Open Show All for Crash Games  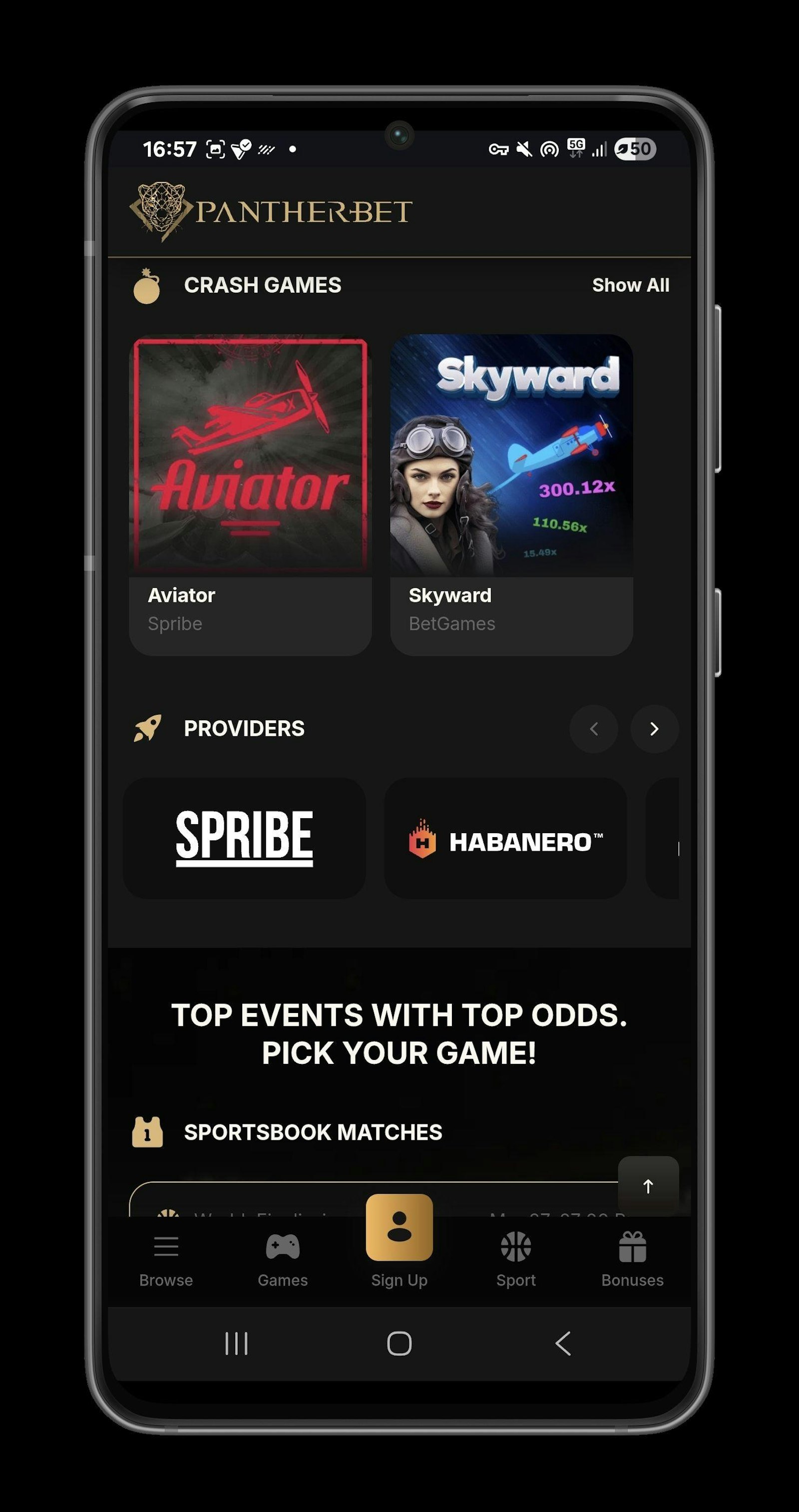point(631,286)
